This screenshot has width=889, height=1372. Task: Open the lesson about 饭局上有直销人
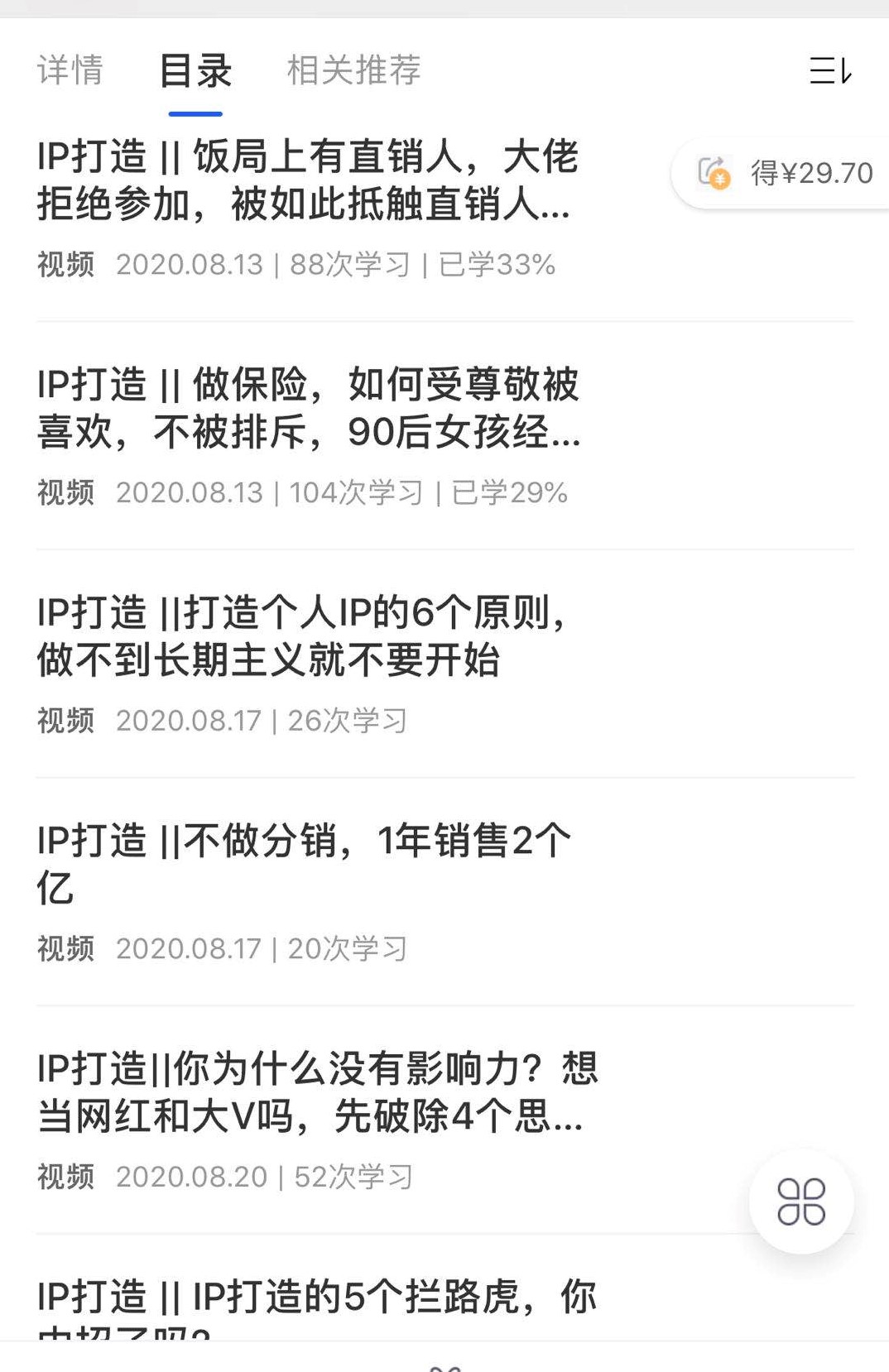tap(310, 181)
